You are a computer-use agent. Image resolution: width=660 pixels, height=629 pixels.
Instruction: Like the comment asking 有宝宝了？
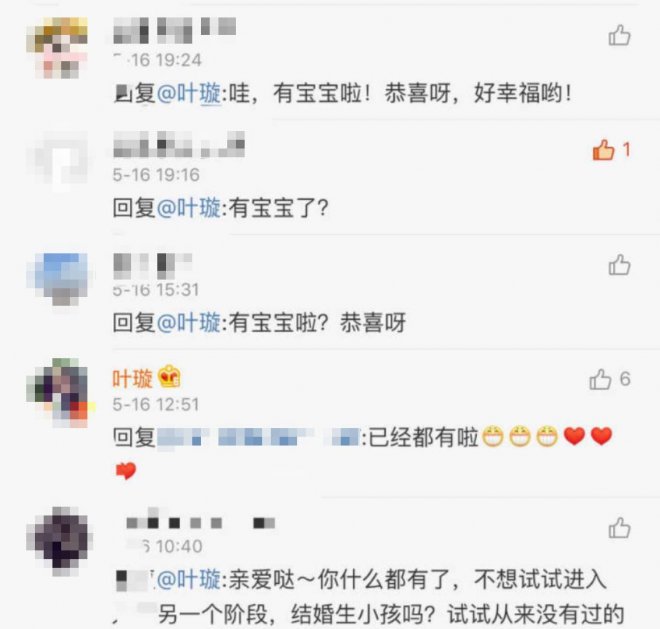pos(603,150)
